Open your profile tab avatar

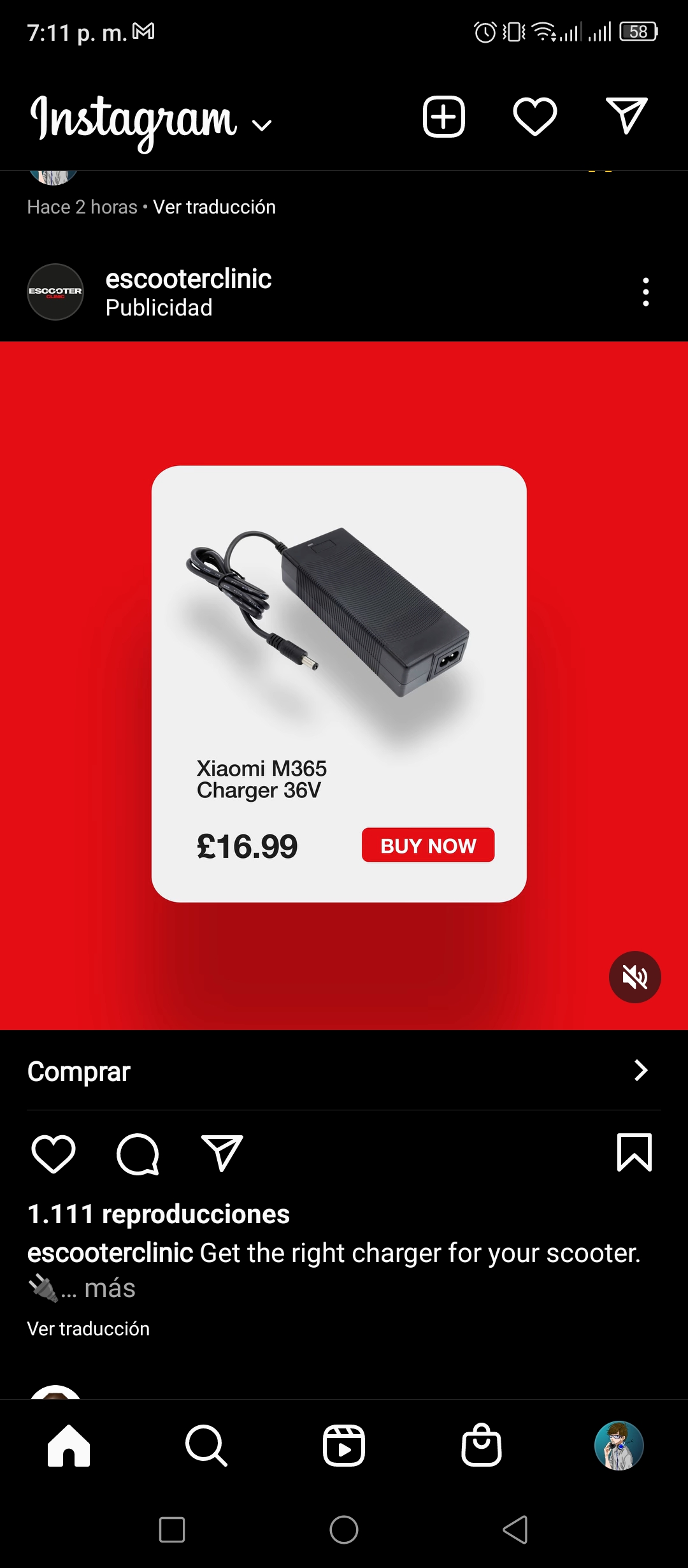[619, 1446]
